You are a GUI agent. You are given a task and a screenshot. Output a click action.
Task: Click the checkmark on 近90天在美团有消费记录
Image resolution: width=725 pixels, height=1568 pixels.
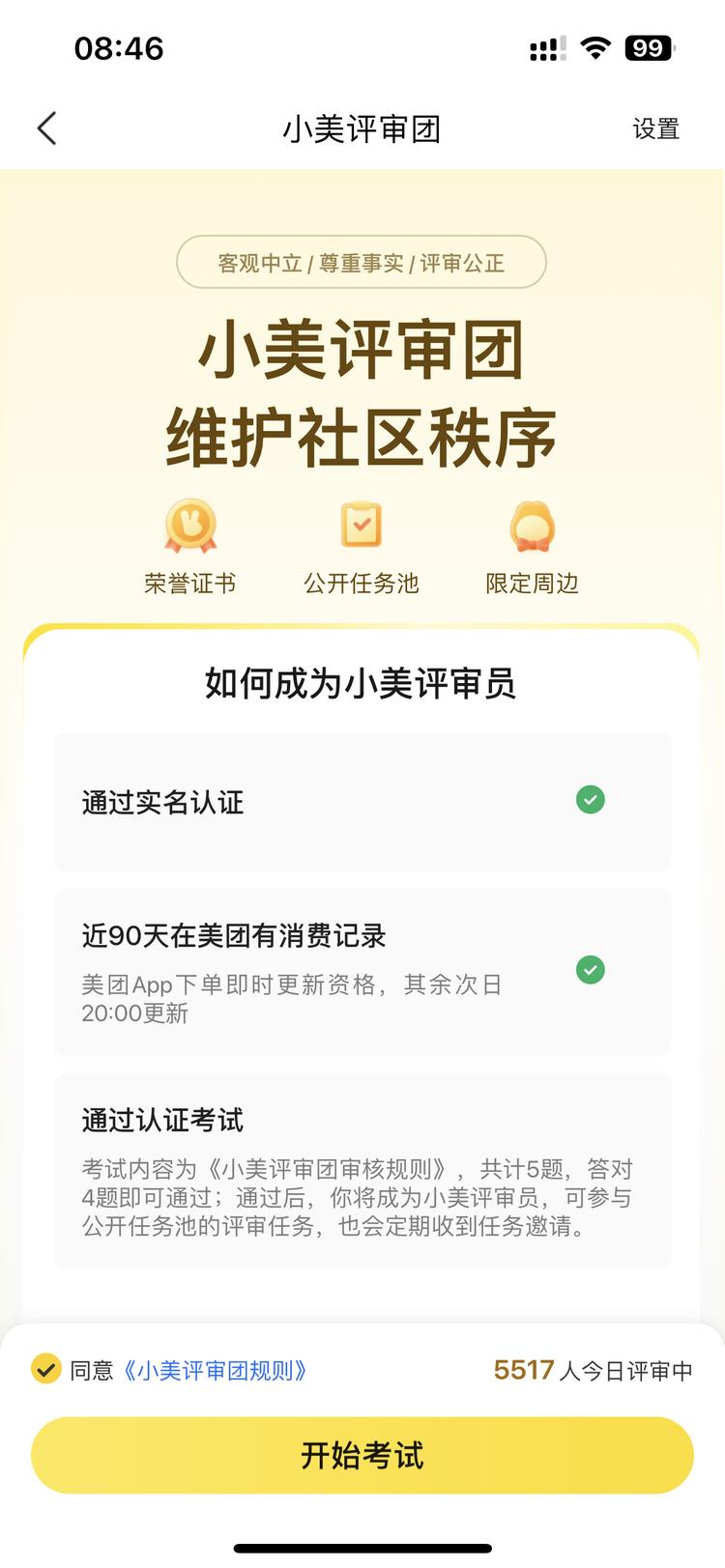[x=591, y=970]
